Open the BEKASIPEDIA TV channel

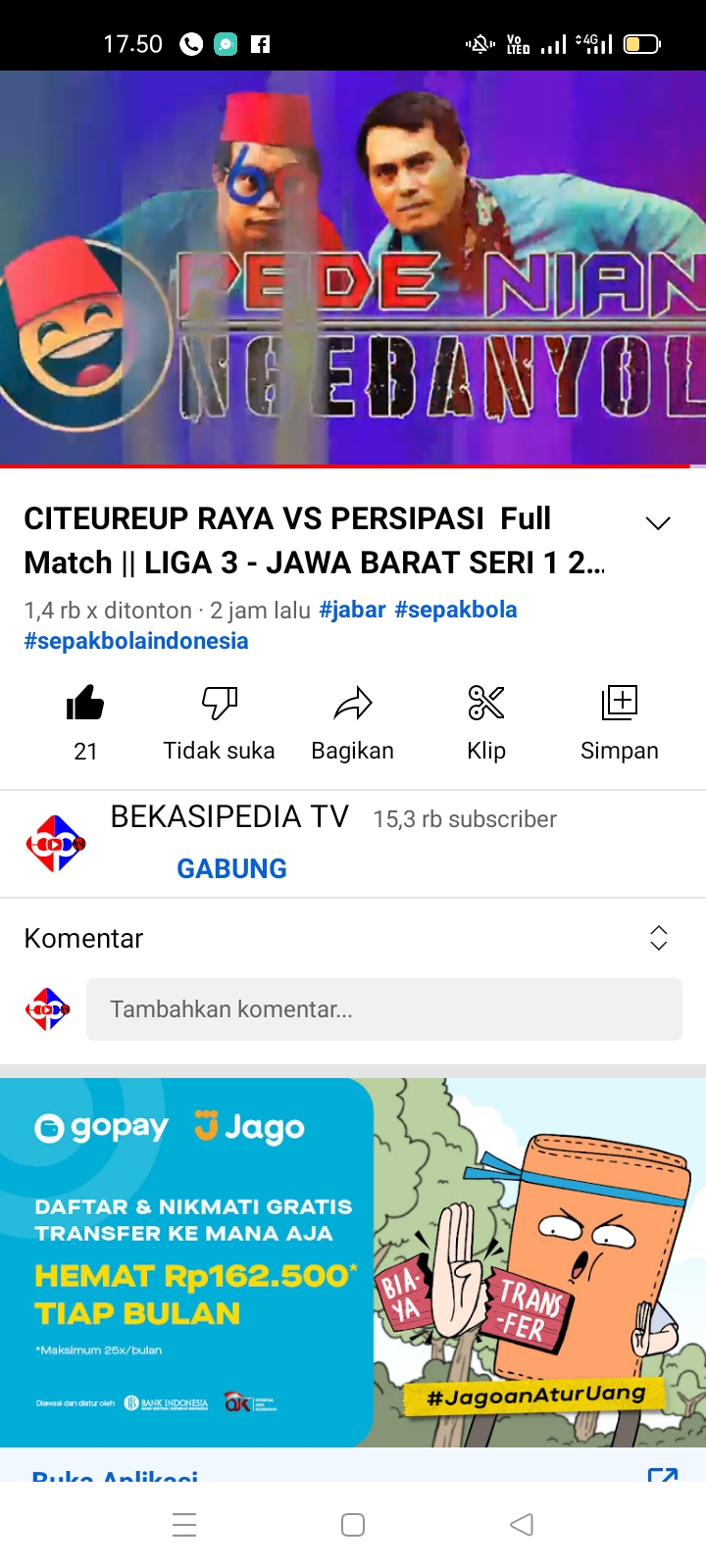point(228,817)
